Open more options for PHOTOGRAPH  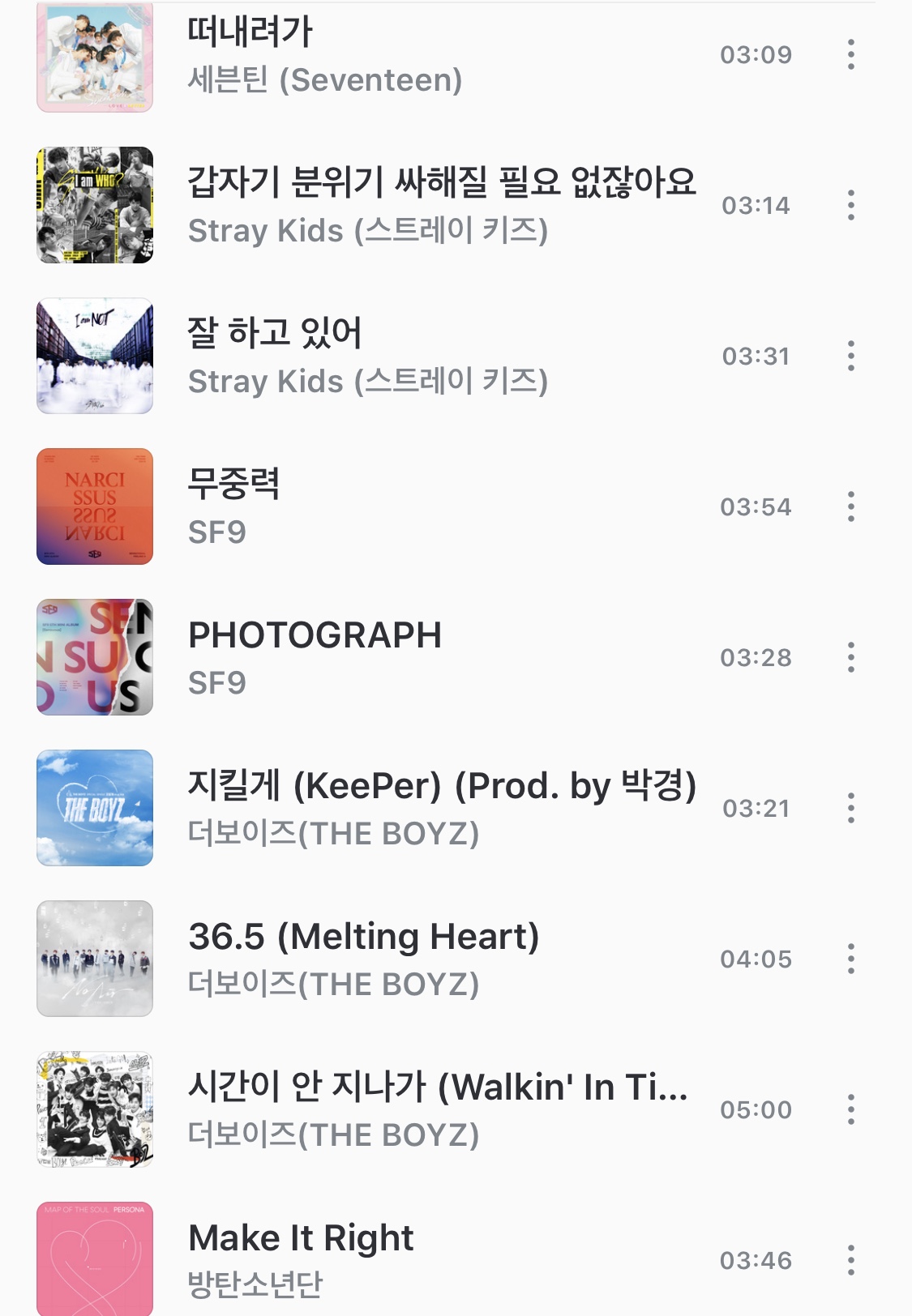click(850, 657)
